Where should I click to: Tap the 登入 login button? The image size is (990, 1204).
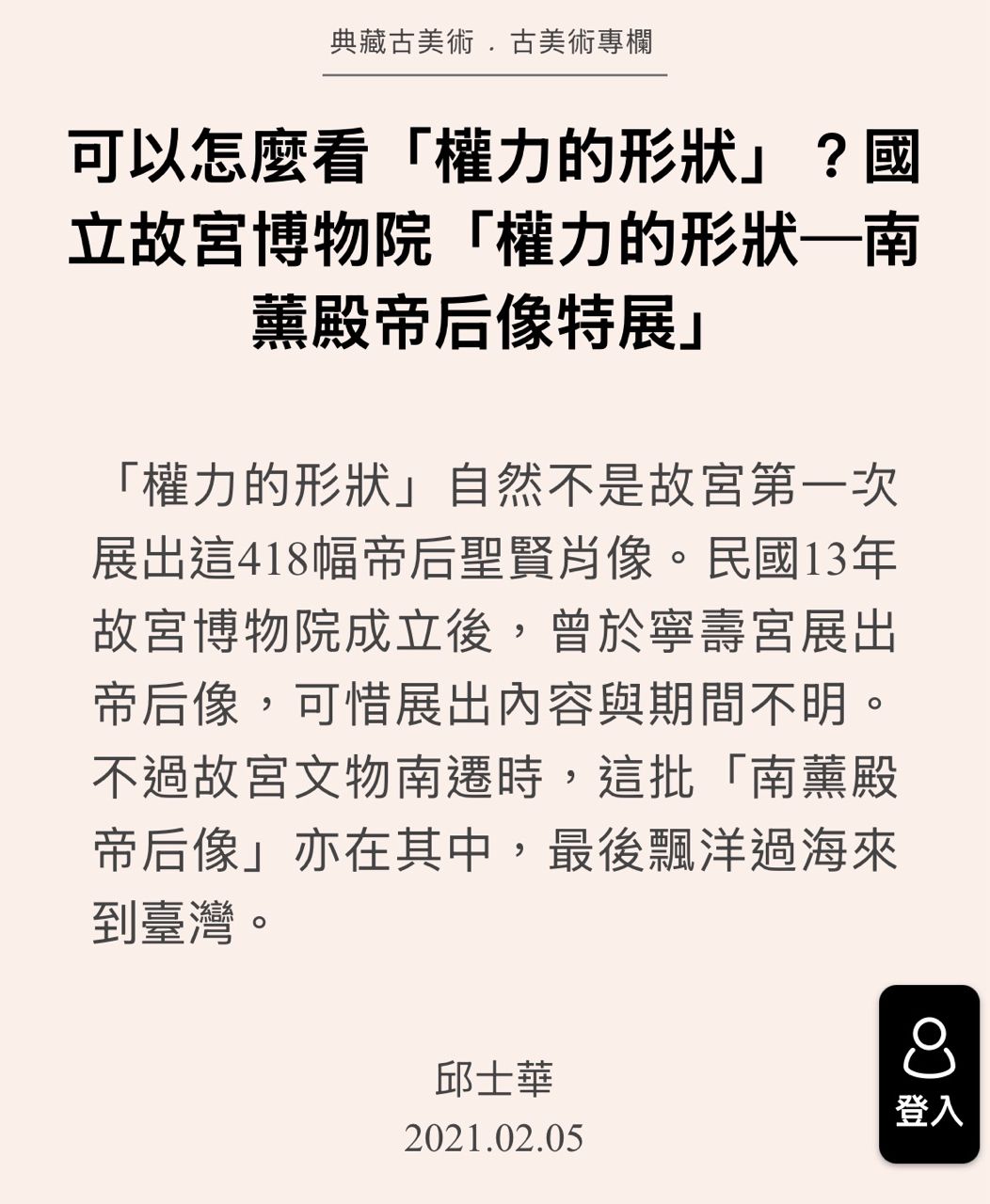(928, 1074)
